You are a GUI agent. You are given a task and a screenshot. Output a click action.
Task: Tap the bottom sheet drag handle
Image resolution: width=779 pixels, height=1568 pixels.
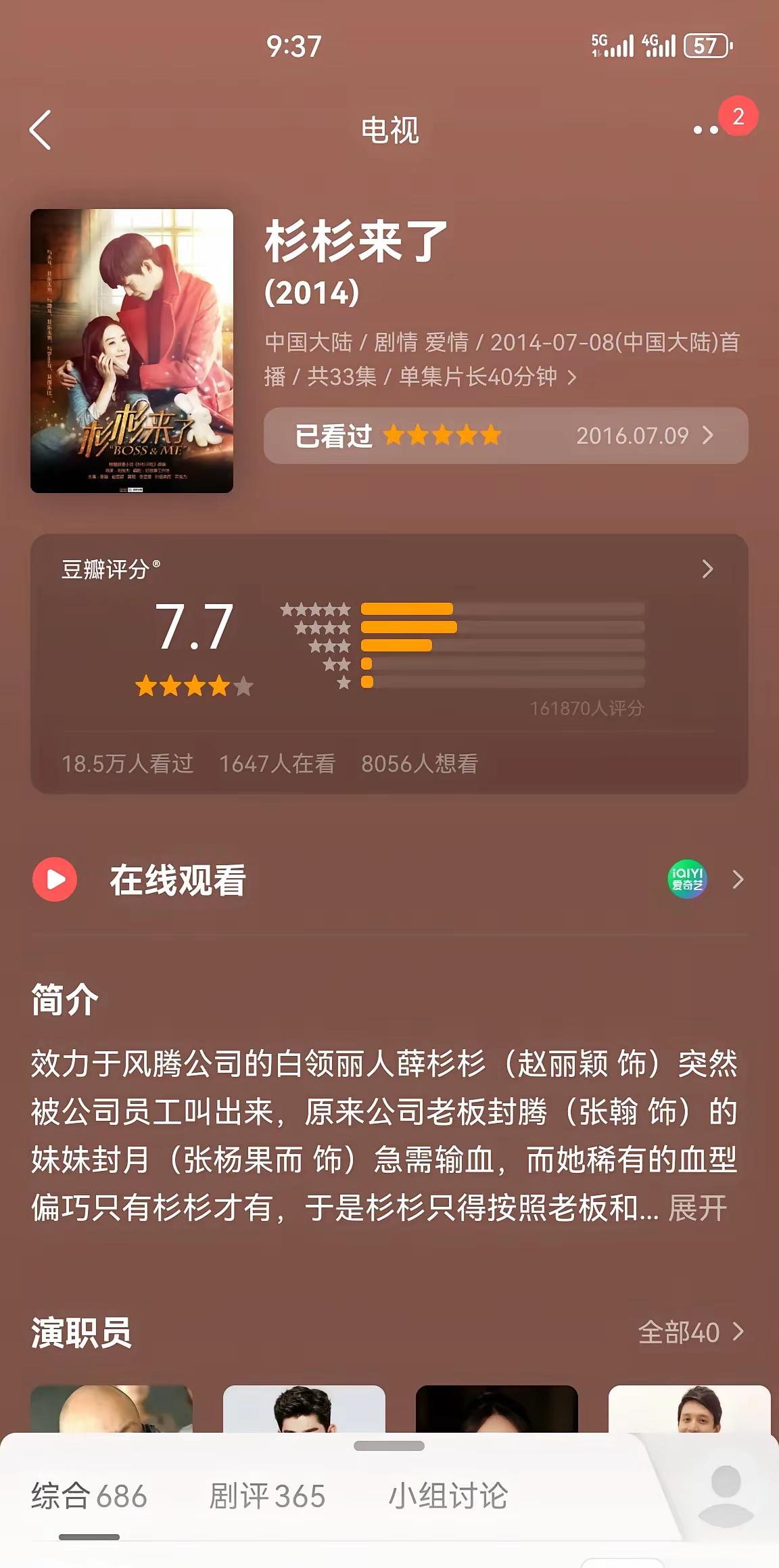coord(389,1446)
